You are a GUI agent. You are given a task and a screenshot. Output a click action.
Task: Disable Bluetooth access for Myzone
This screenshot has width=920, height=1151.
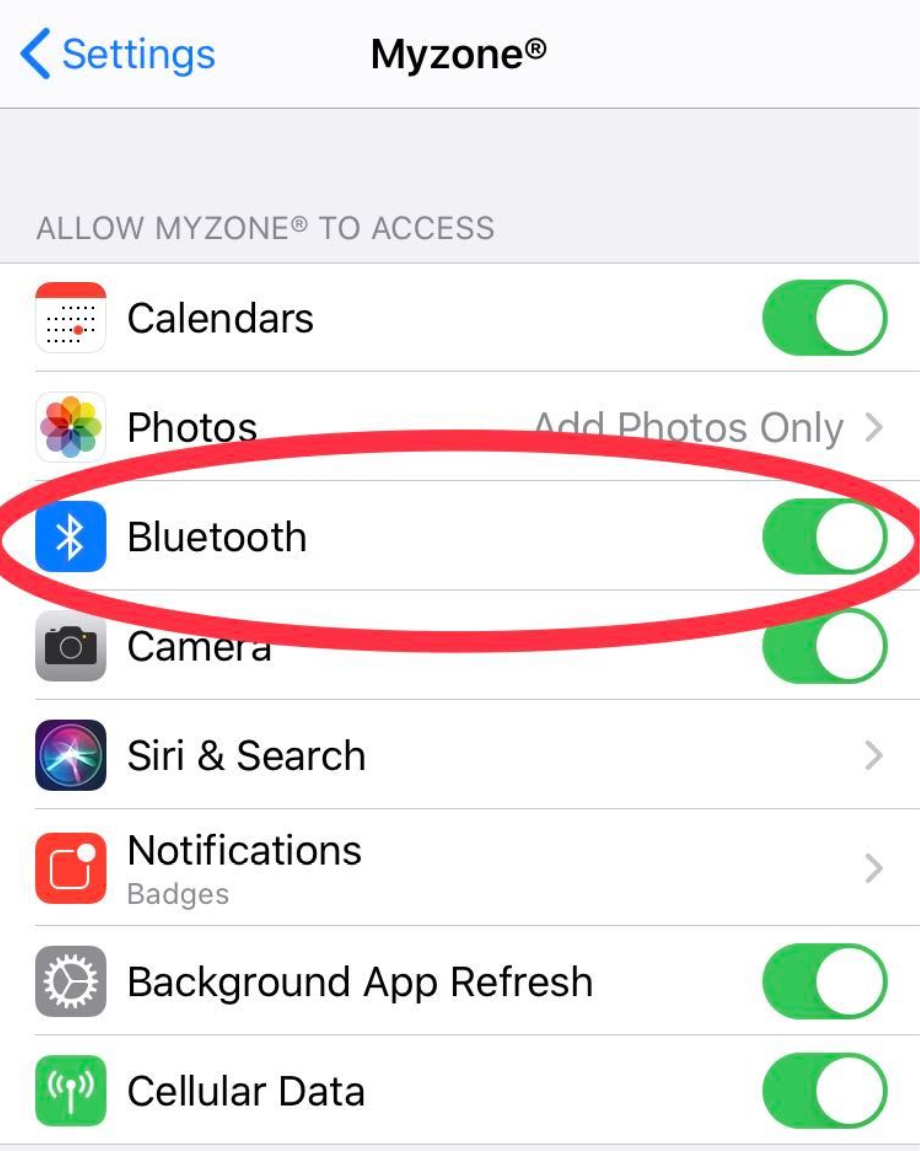pyautogui.click(x=824, y=537)
